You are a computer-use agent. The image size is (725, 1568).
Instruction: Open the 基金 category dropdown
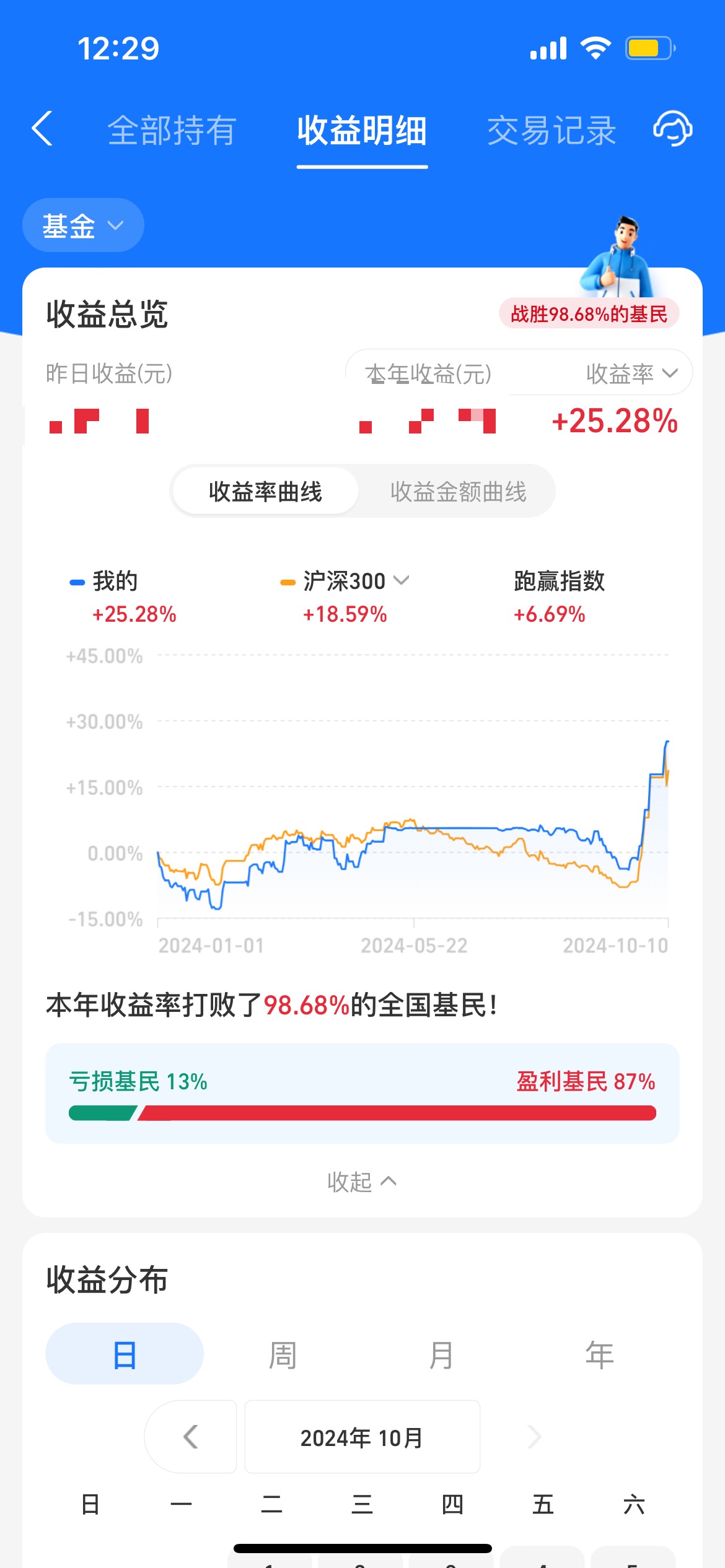point(83,225)
